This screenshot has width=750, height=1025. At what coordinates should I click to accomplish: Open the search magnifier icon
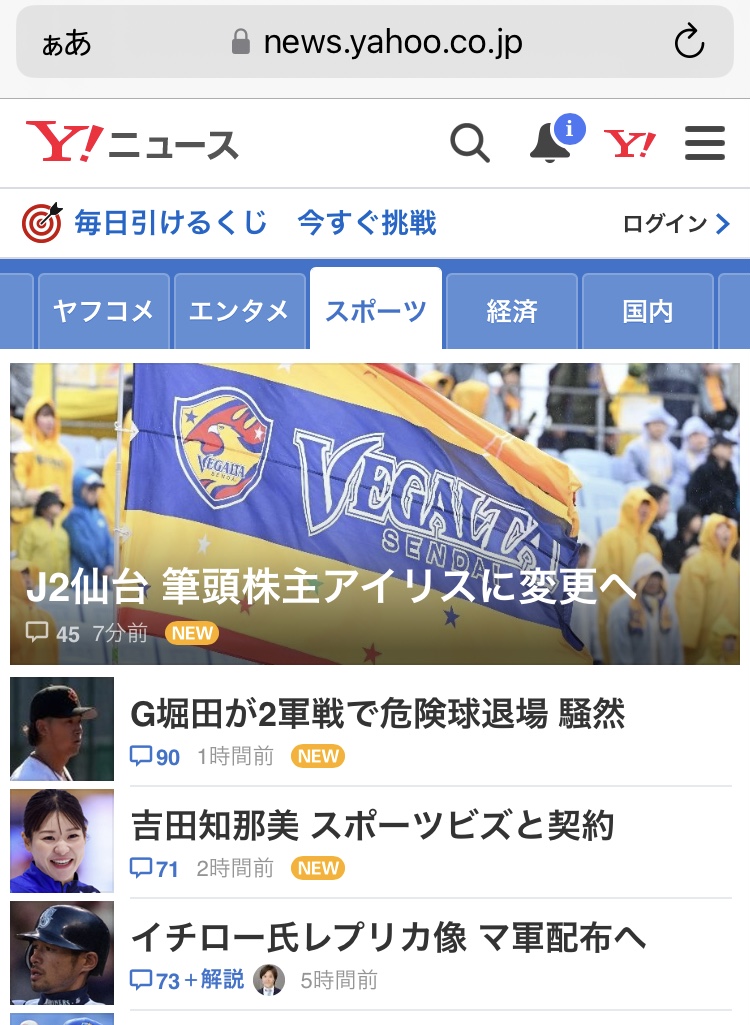coord(470,144)
